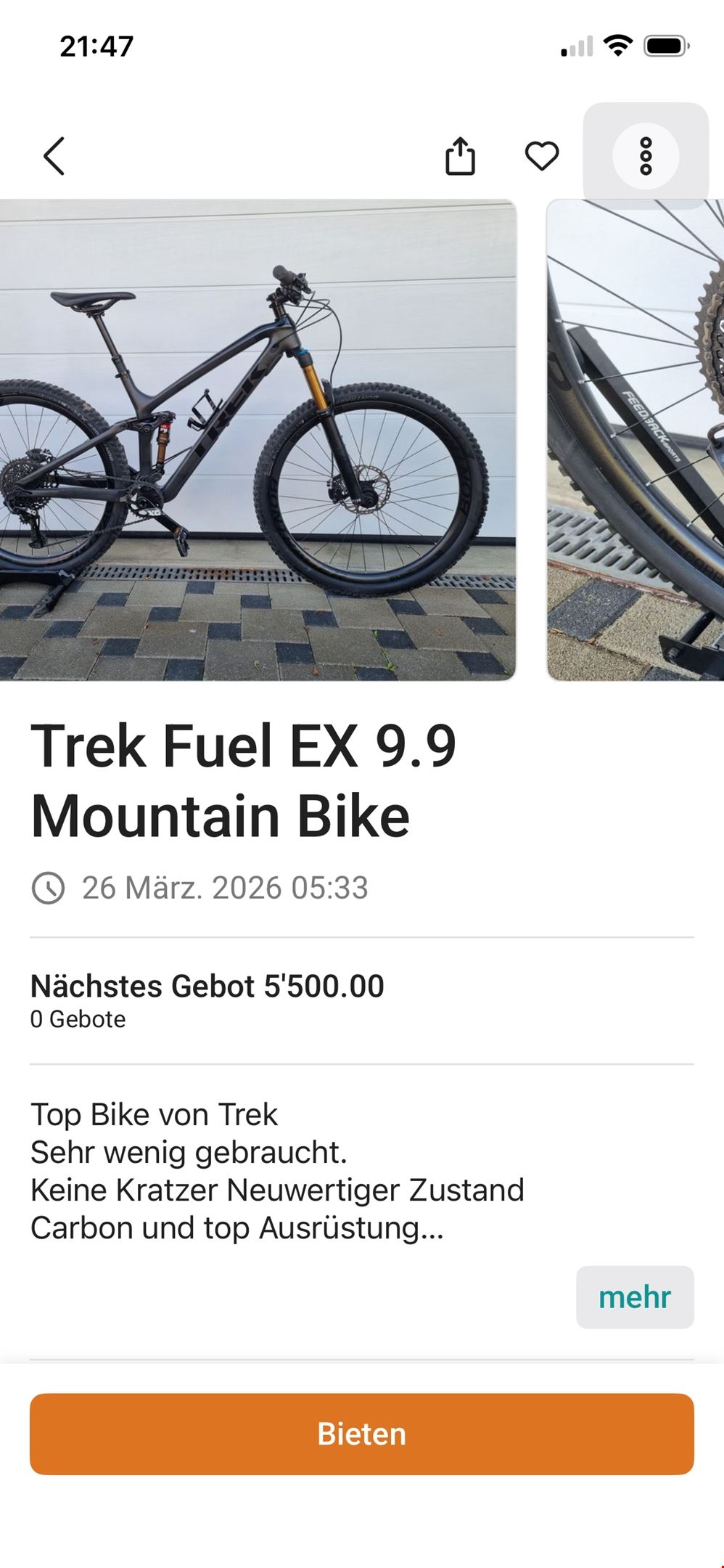Add the bike to favorites with the heart
Screen dimensions: 724x1568
point(542,156)
